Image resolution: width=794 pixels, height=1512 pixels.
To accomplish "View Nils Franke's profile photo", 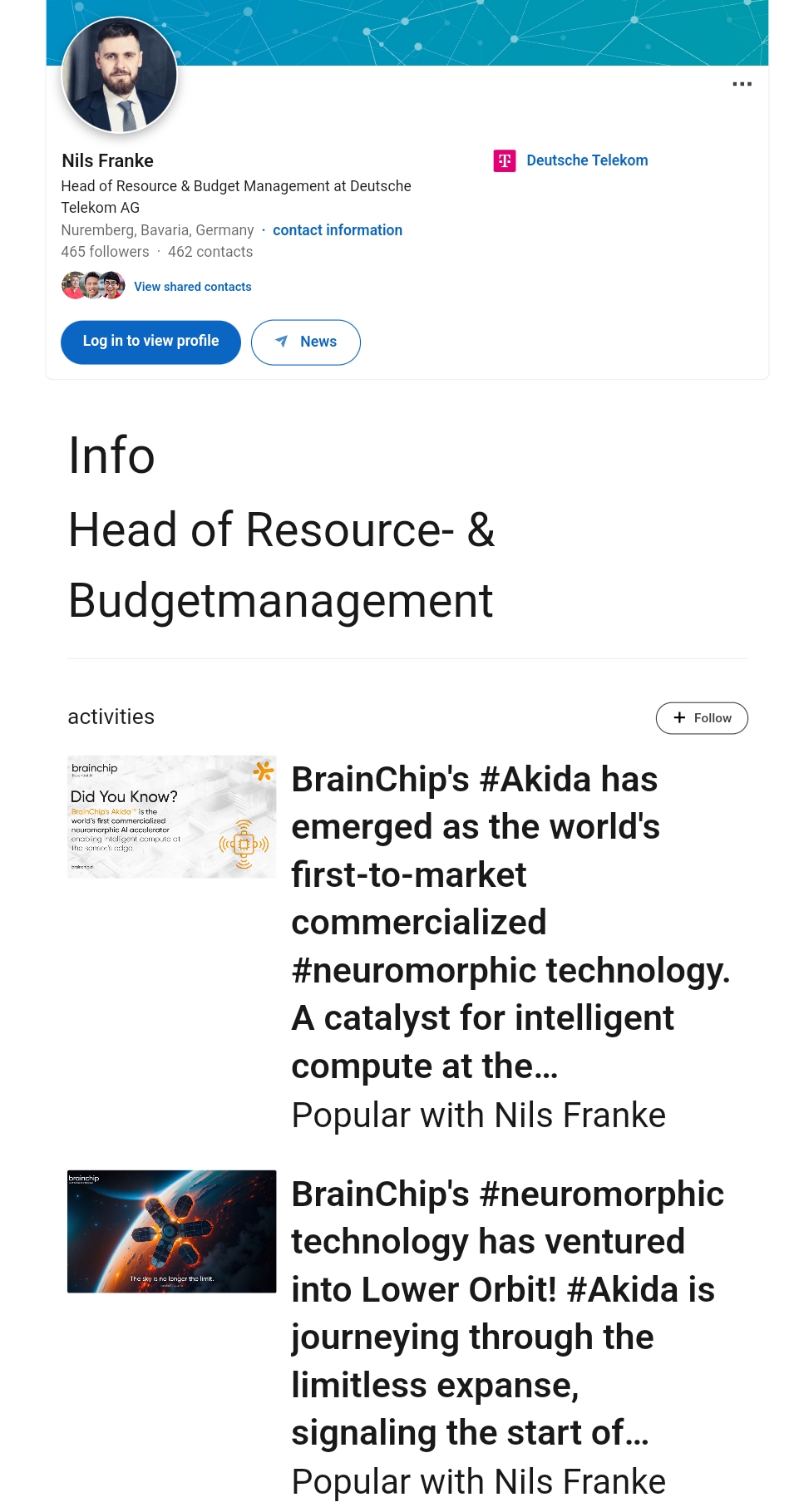I will pos(120,76).
